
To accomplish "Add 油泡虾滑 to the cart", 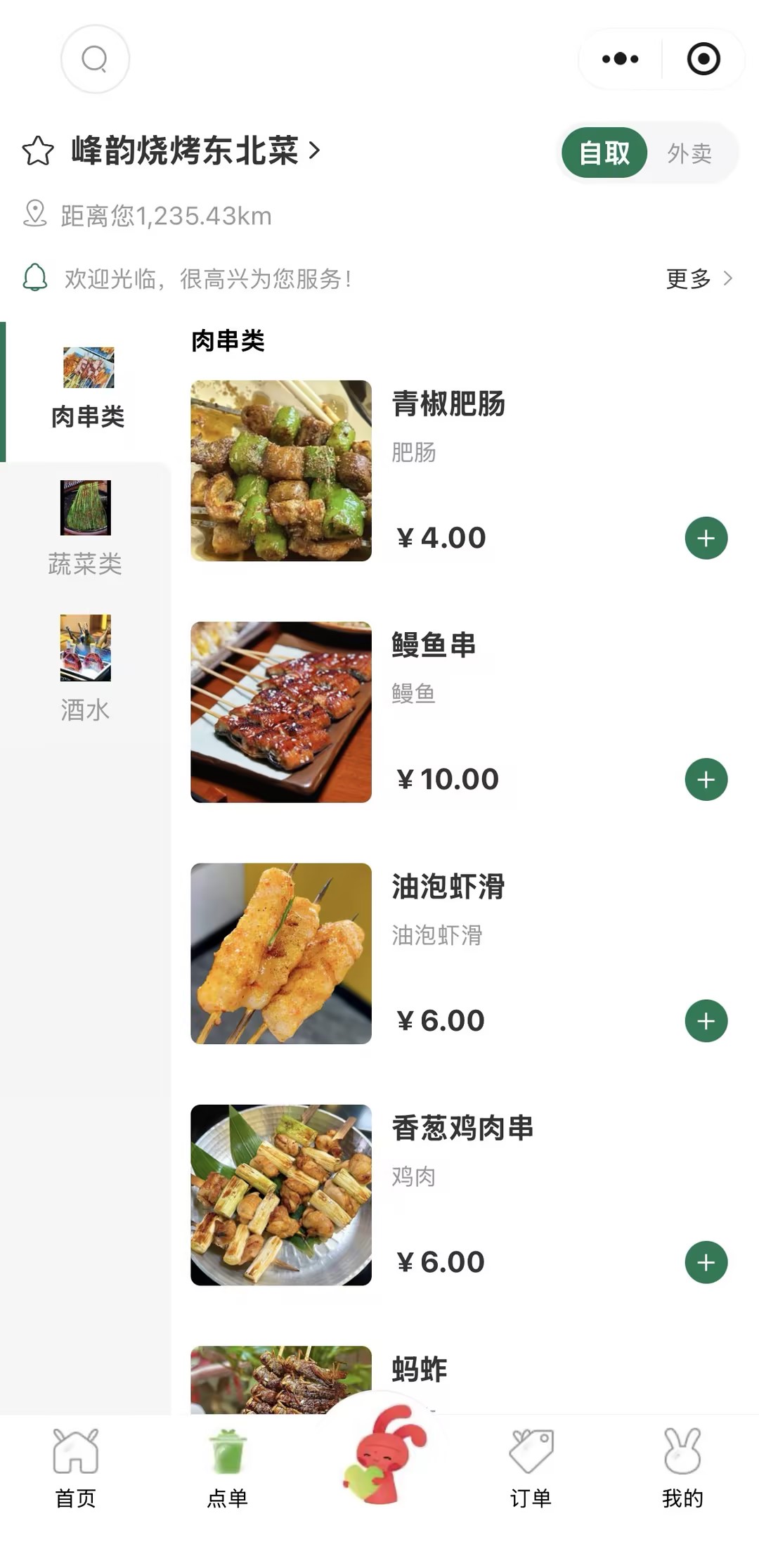I will pyautogui.click(x=706, y=1021).
